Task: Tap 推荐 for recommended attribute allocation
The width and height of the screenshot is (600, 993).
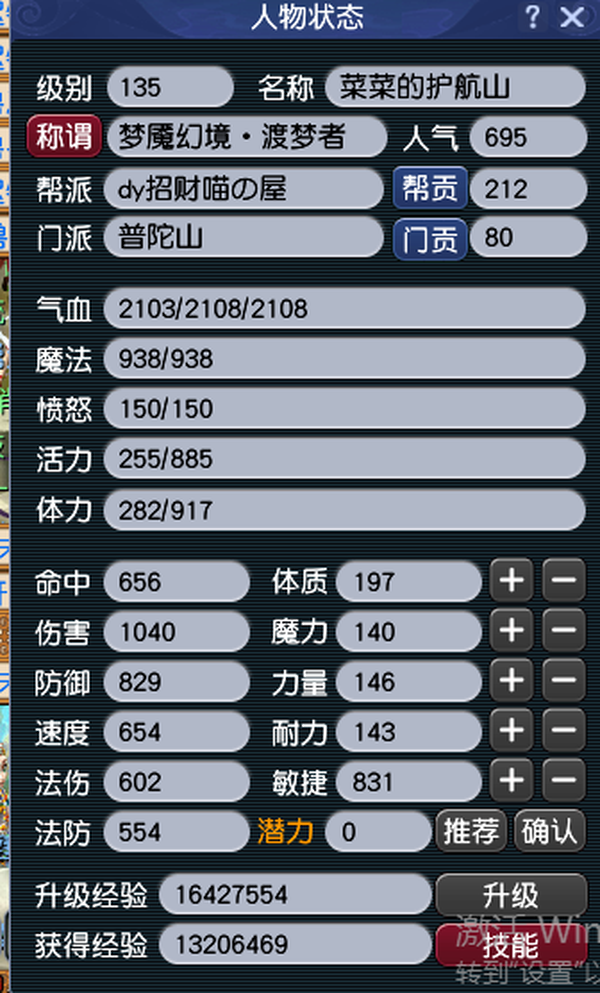Action: coord(472,830)
